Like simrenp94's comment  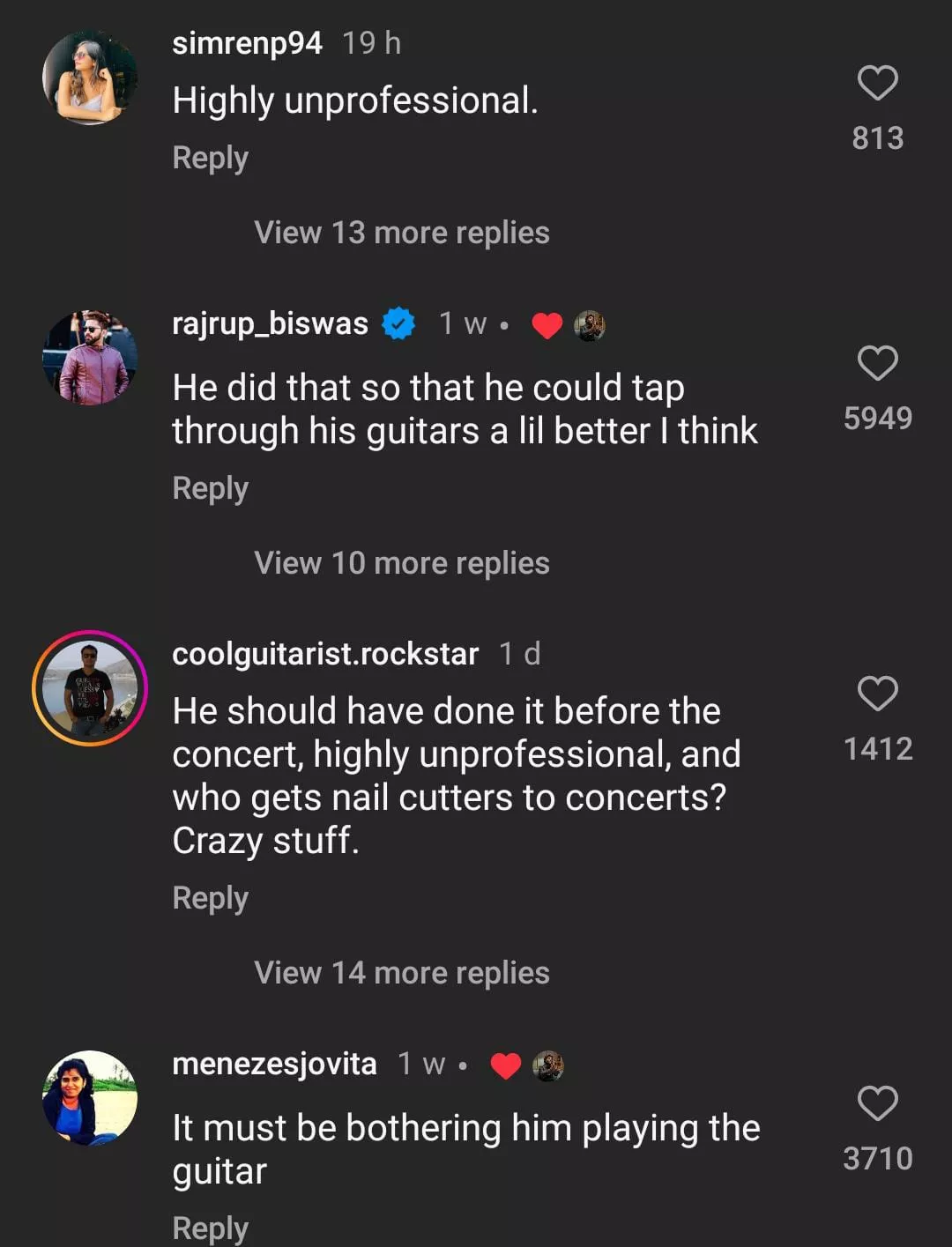click(x=877, y=84)
